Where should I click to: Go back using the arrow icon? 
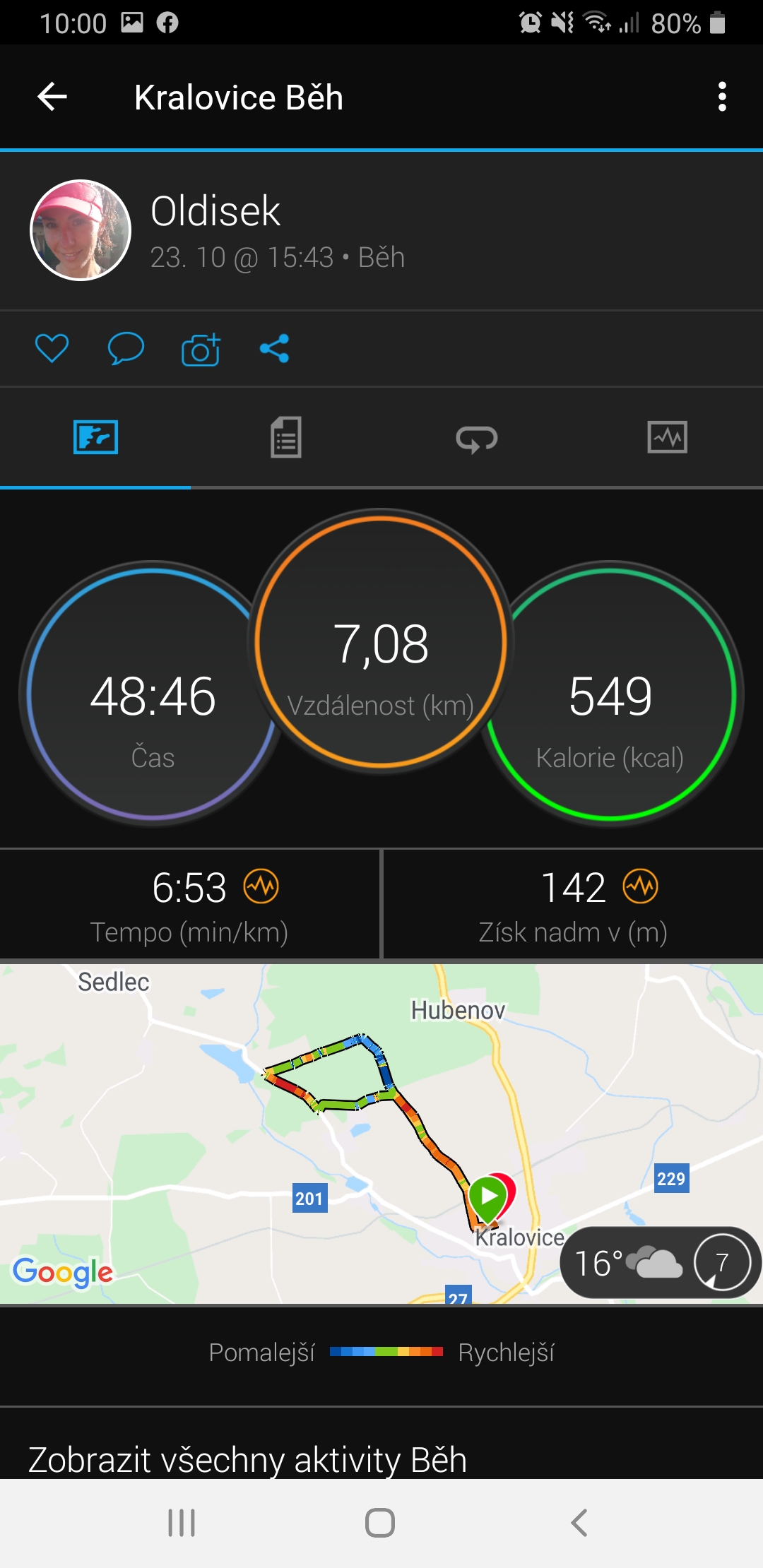tap(52, 97)
